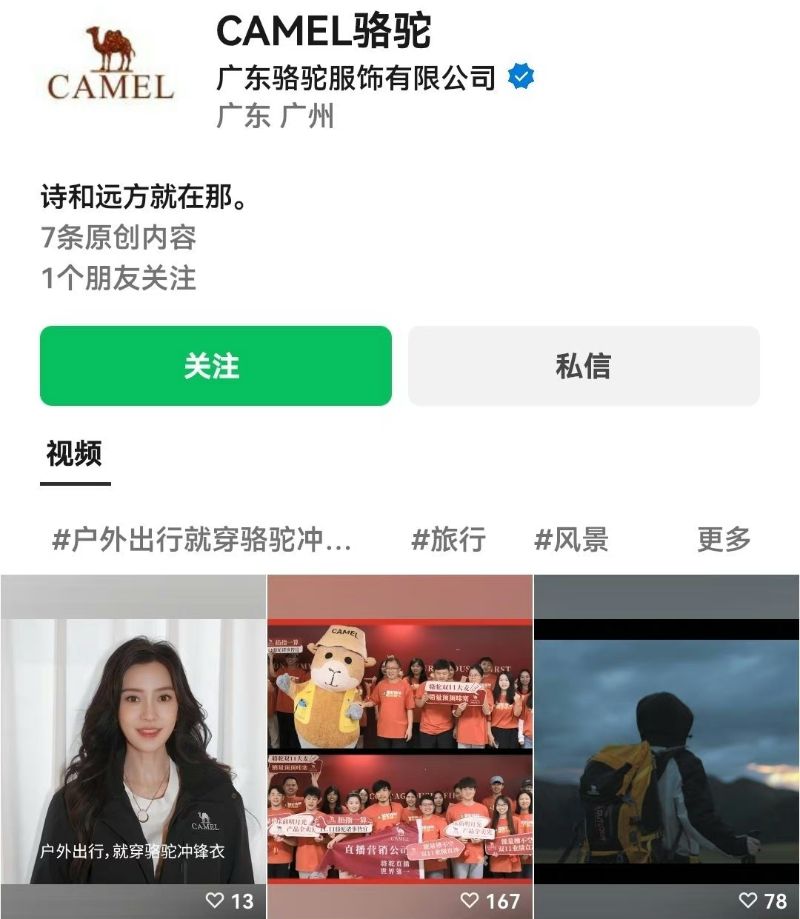Select the #户外出行就穿骆驼冲… hashtag
800x919 pixels.
click(x=202, y=540)
